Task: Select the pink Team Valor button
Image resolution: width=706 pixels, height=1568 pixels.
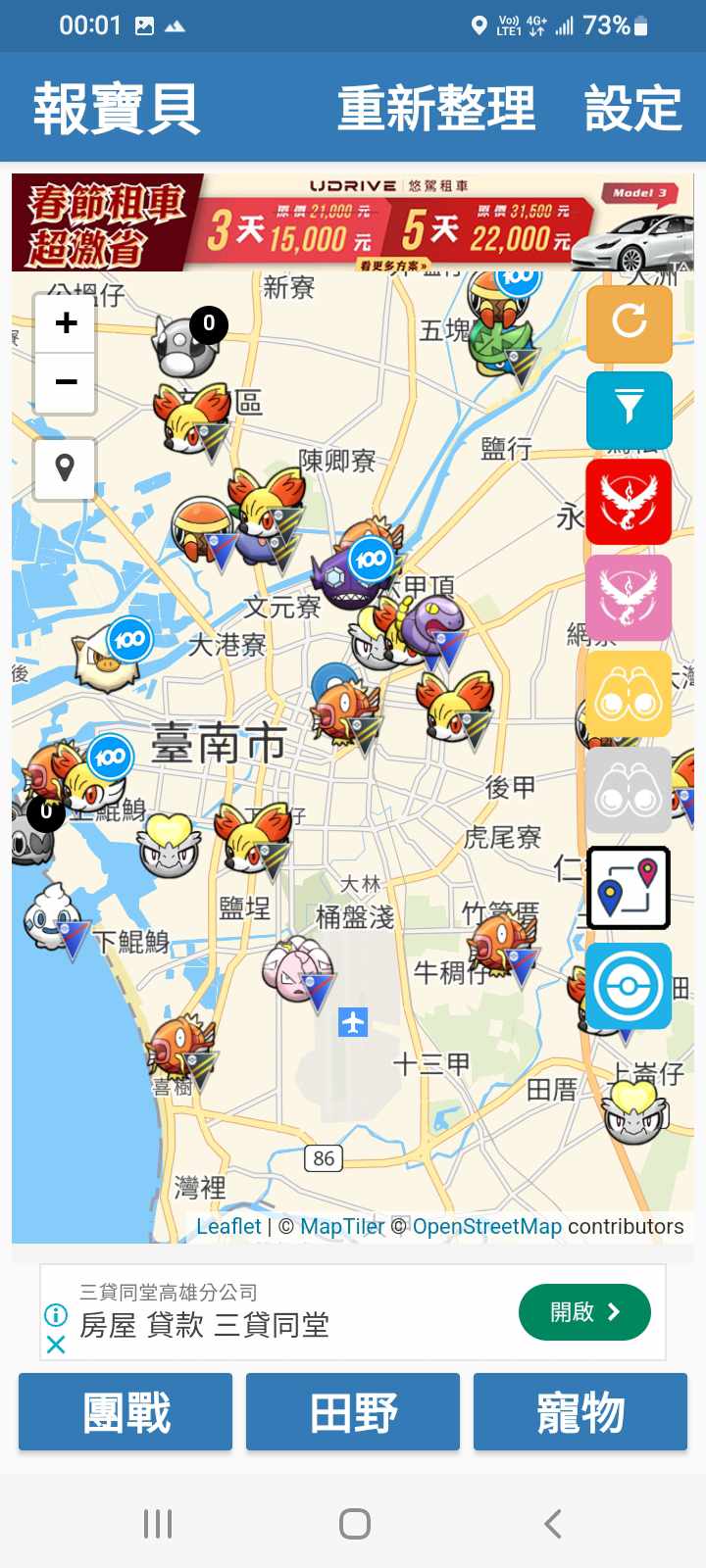Action: click(x=629, y=598)
